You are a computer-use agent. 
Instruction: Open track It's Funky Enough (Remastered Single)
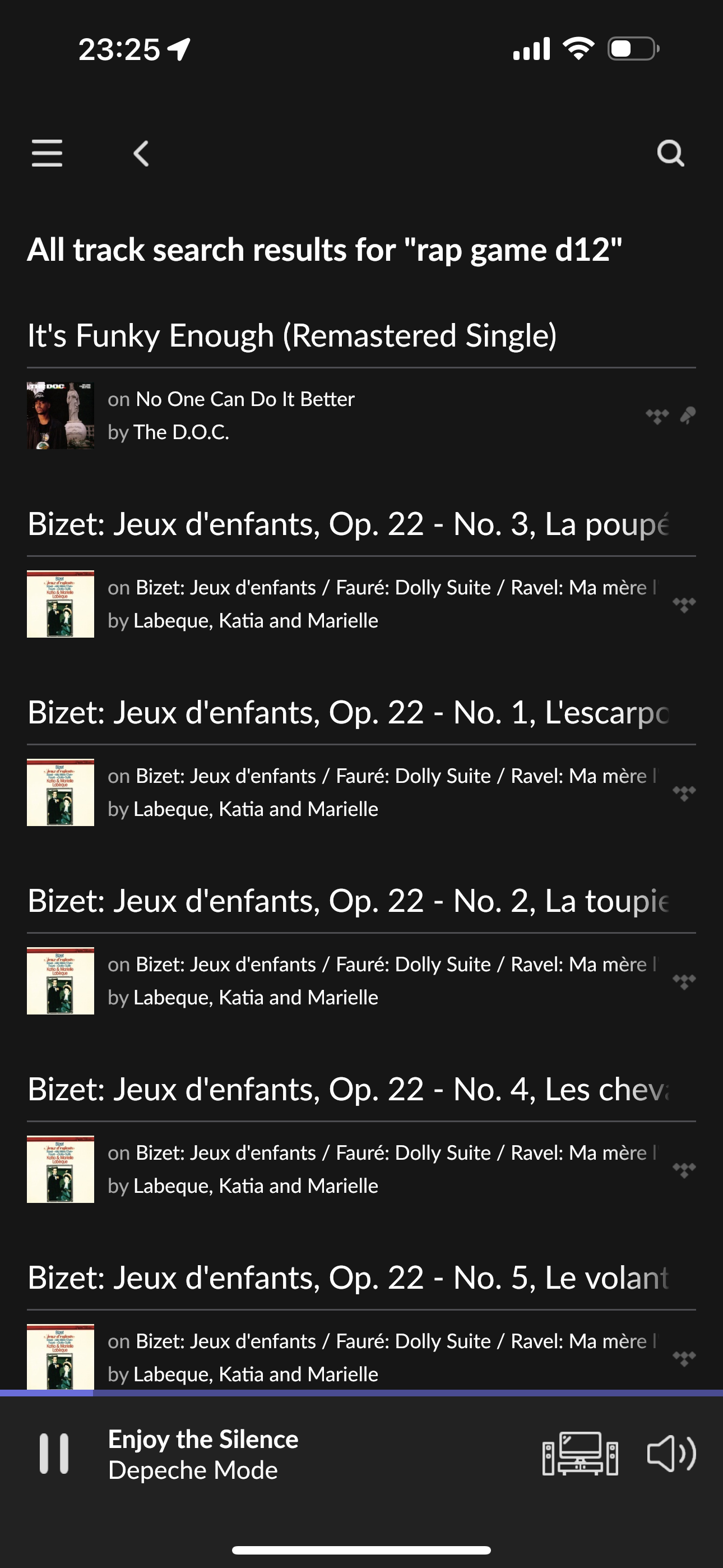[292, 336]
